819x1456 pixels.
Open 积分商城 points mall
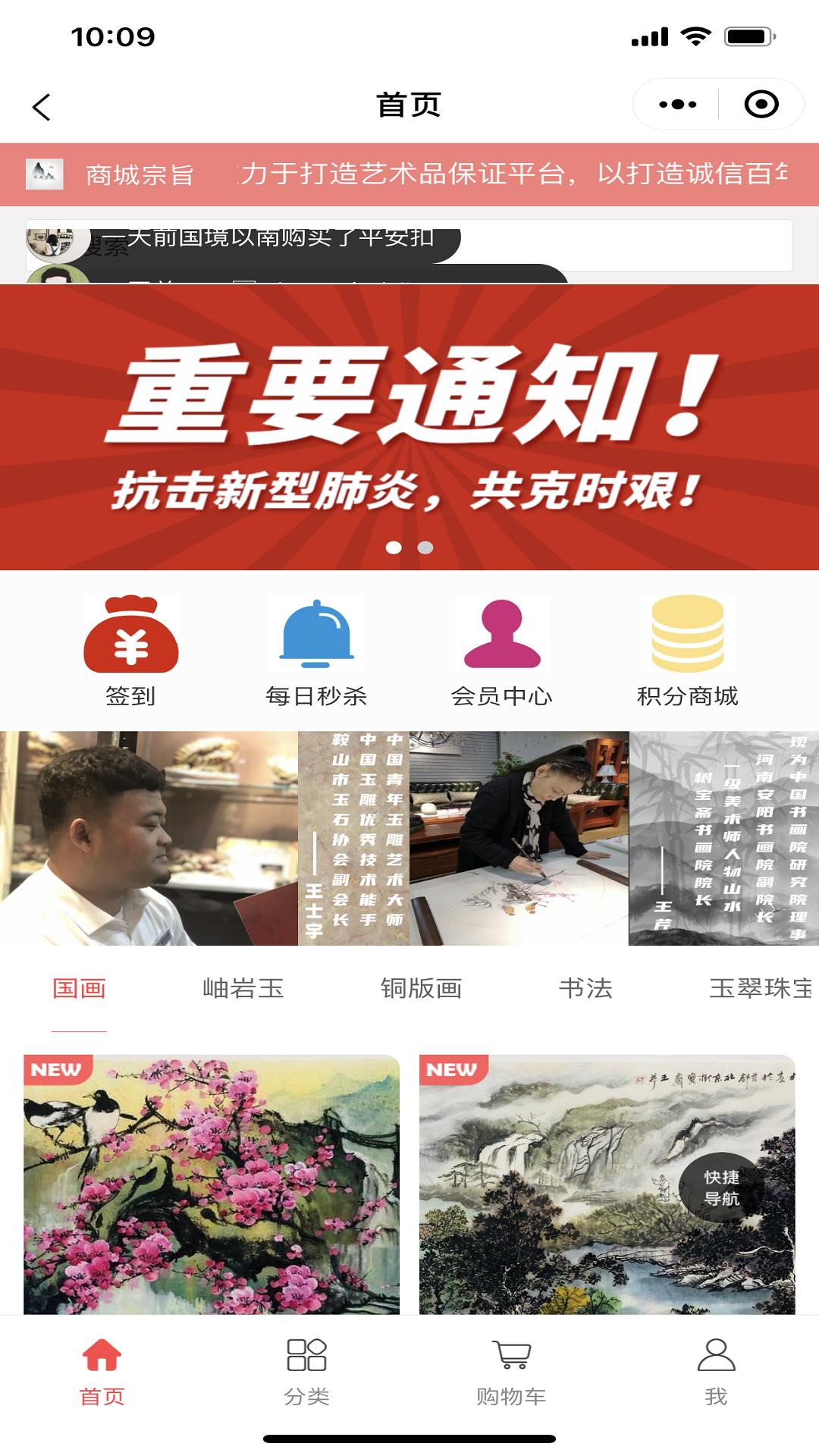pyautogui.click(x=687, y=651)
